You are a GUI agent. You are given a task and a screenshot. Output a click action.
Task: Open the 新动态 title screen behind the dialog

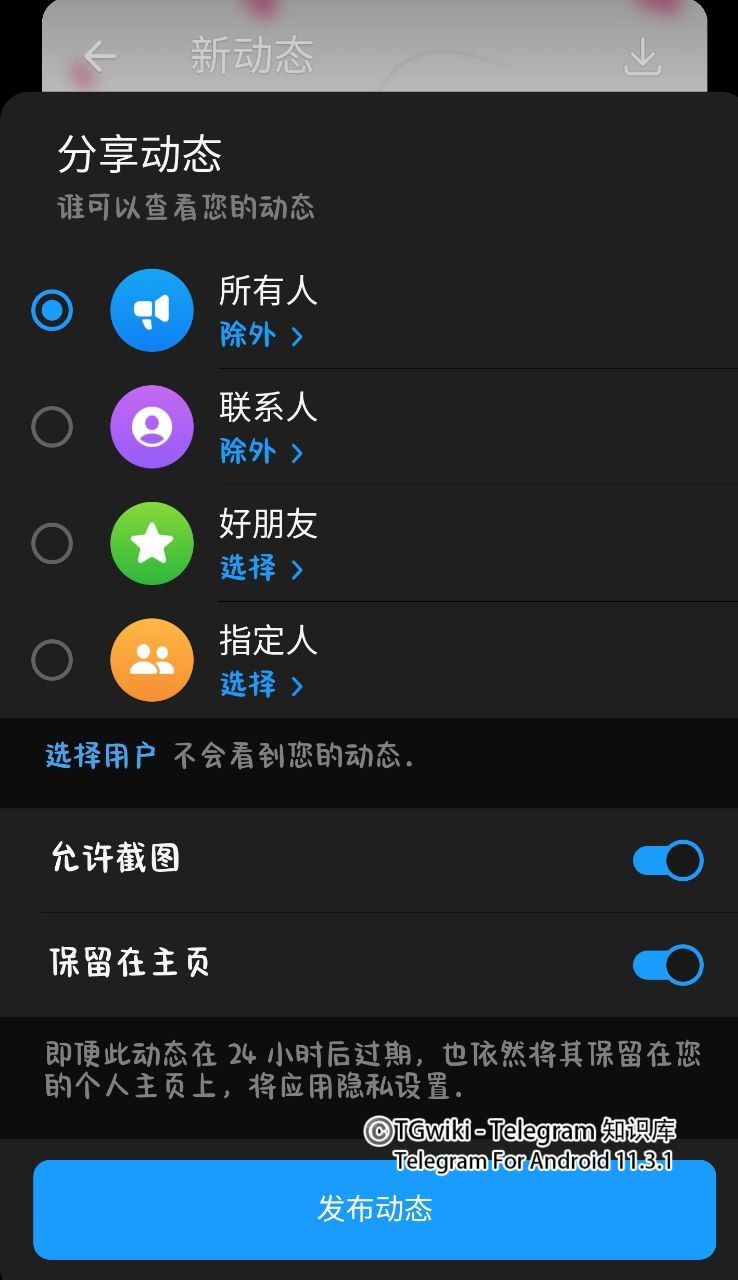point(253,57)
